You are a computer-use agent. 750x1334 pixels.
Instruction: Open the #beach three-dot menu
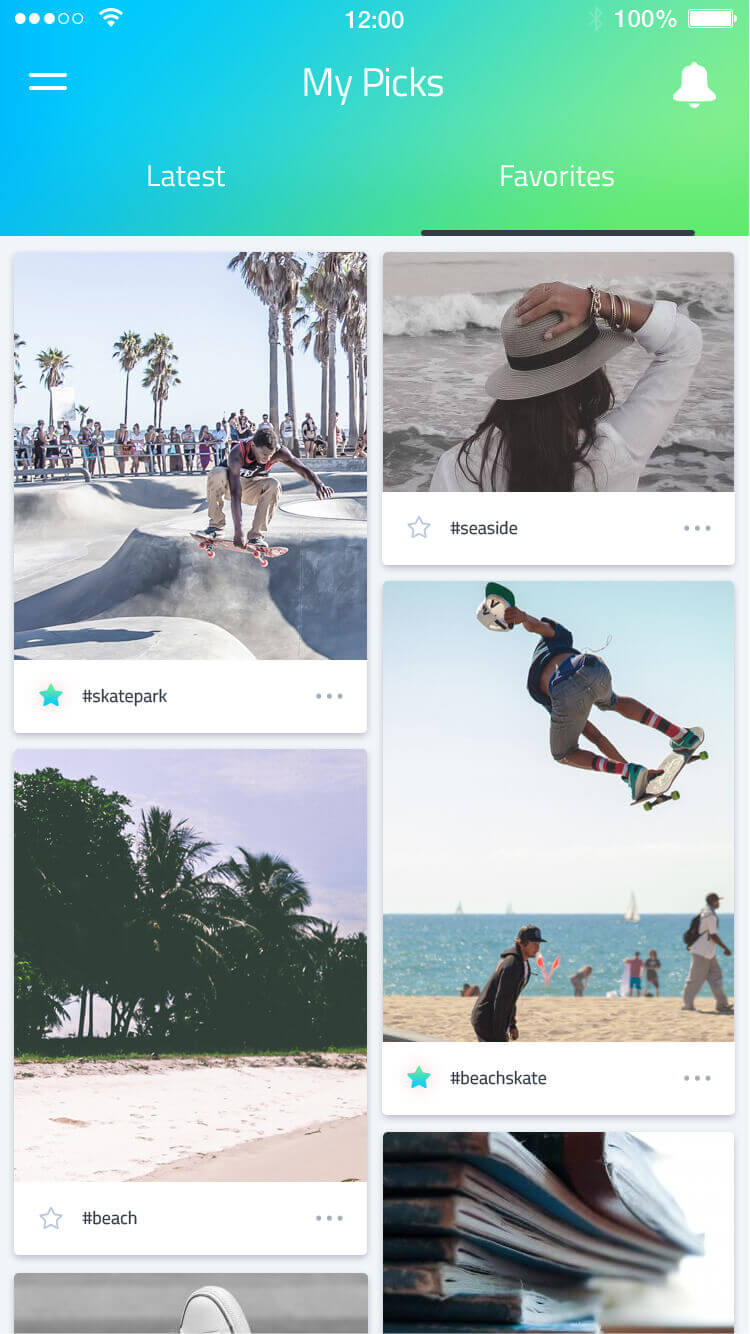(329, 1218)
